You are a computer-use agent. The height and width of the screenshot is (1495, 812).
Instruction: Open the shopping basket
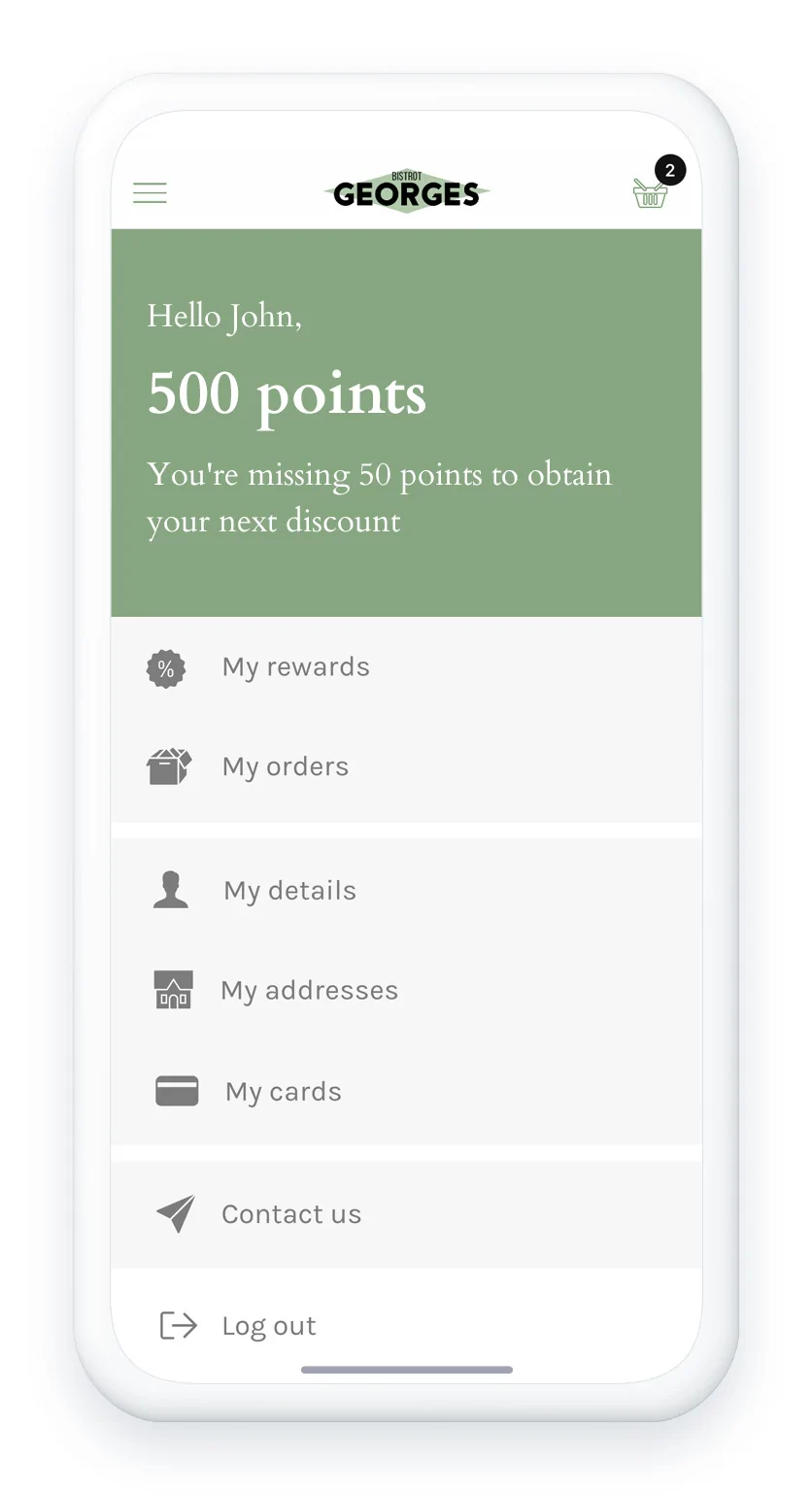click(x=650, y=192)
